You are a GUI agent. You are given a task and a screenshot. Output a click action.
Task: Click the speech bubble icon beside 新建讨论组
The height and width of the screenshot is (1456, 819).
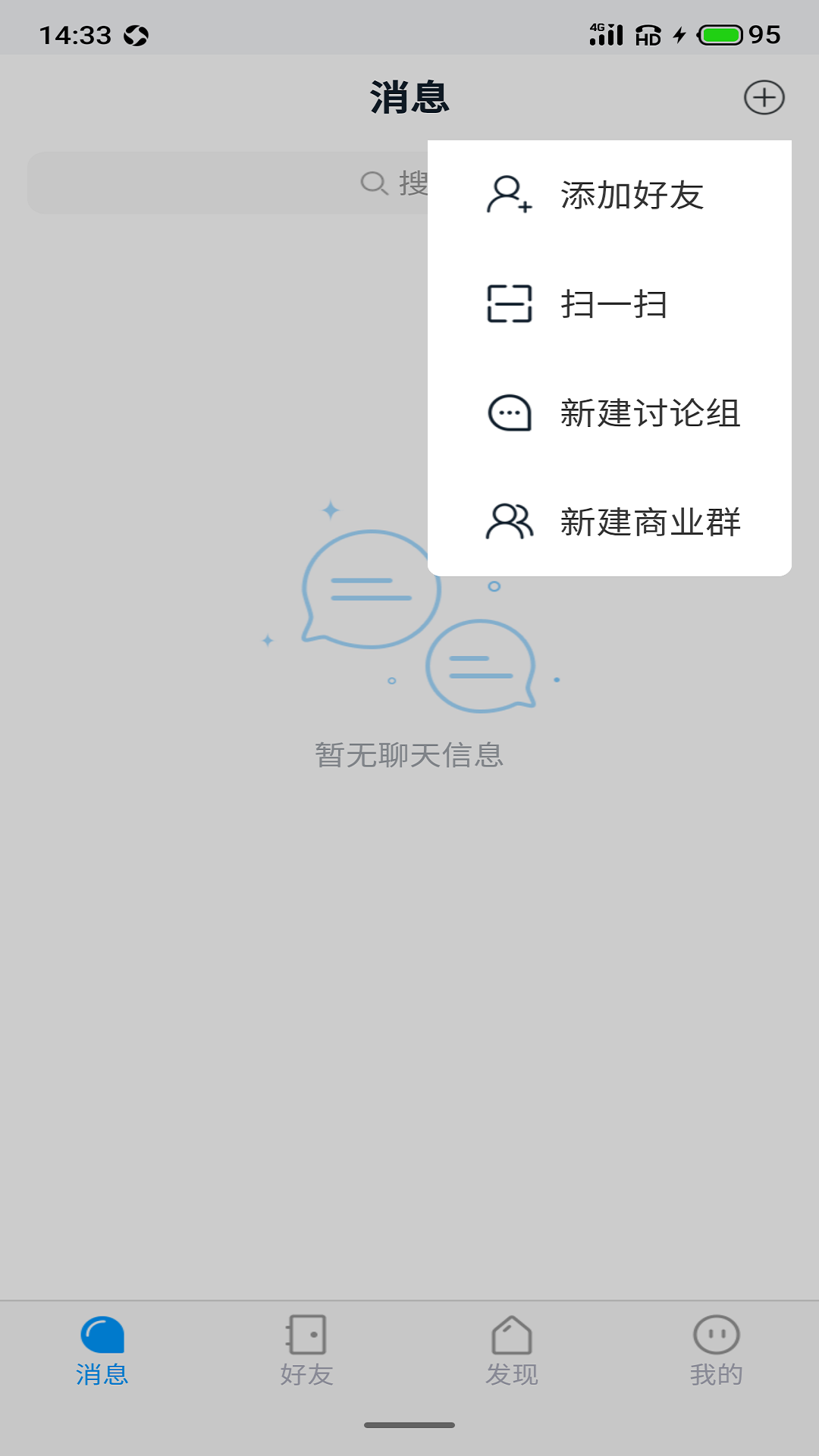[x=507, y=413]
